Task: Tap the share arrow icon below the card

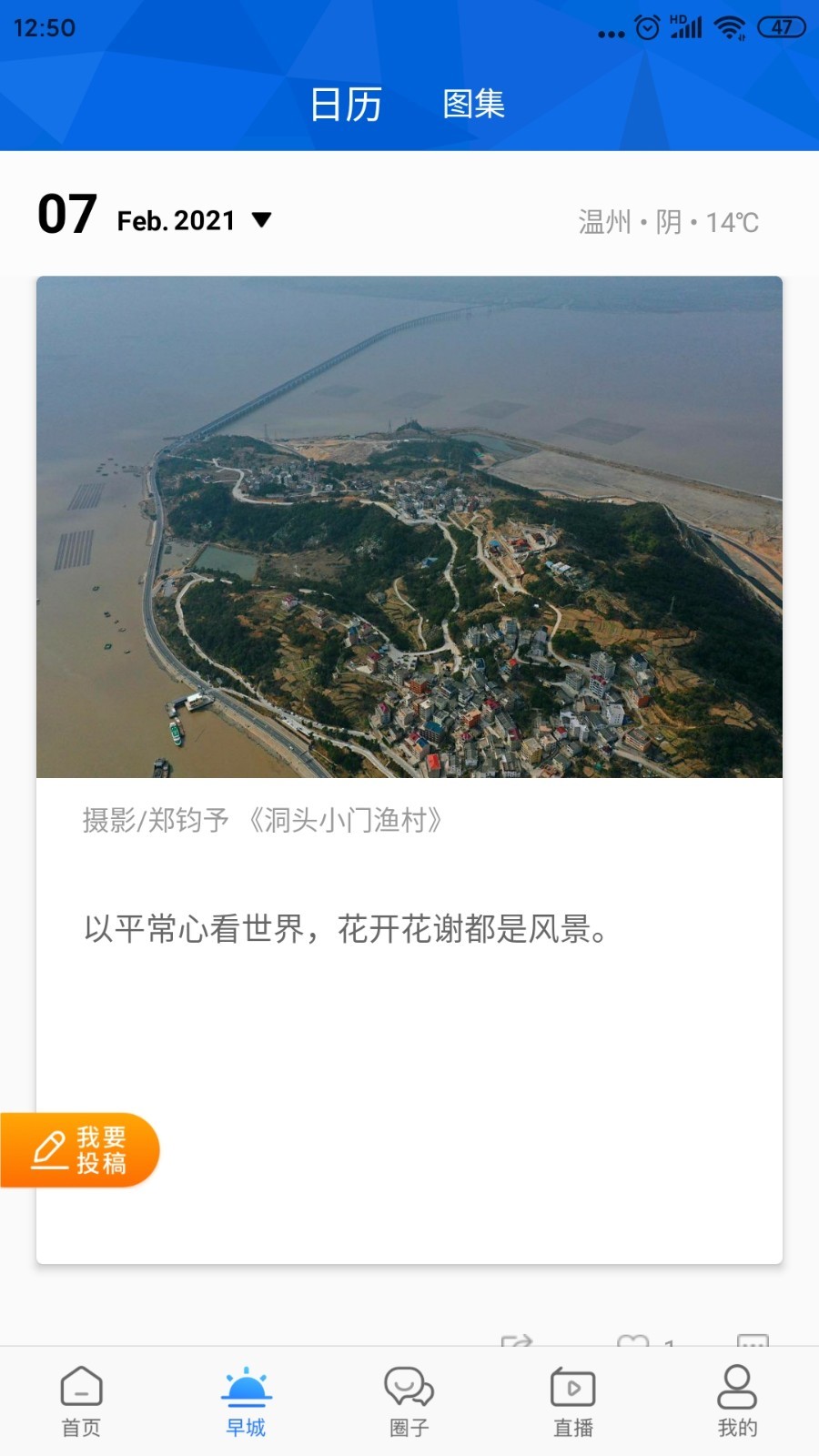Action: (x=519, y=1344)
